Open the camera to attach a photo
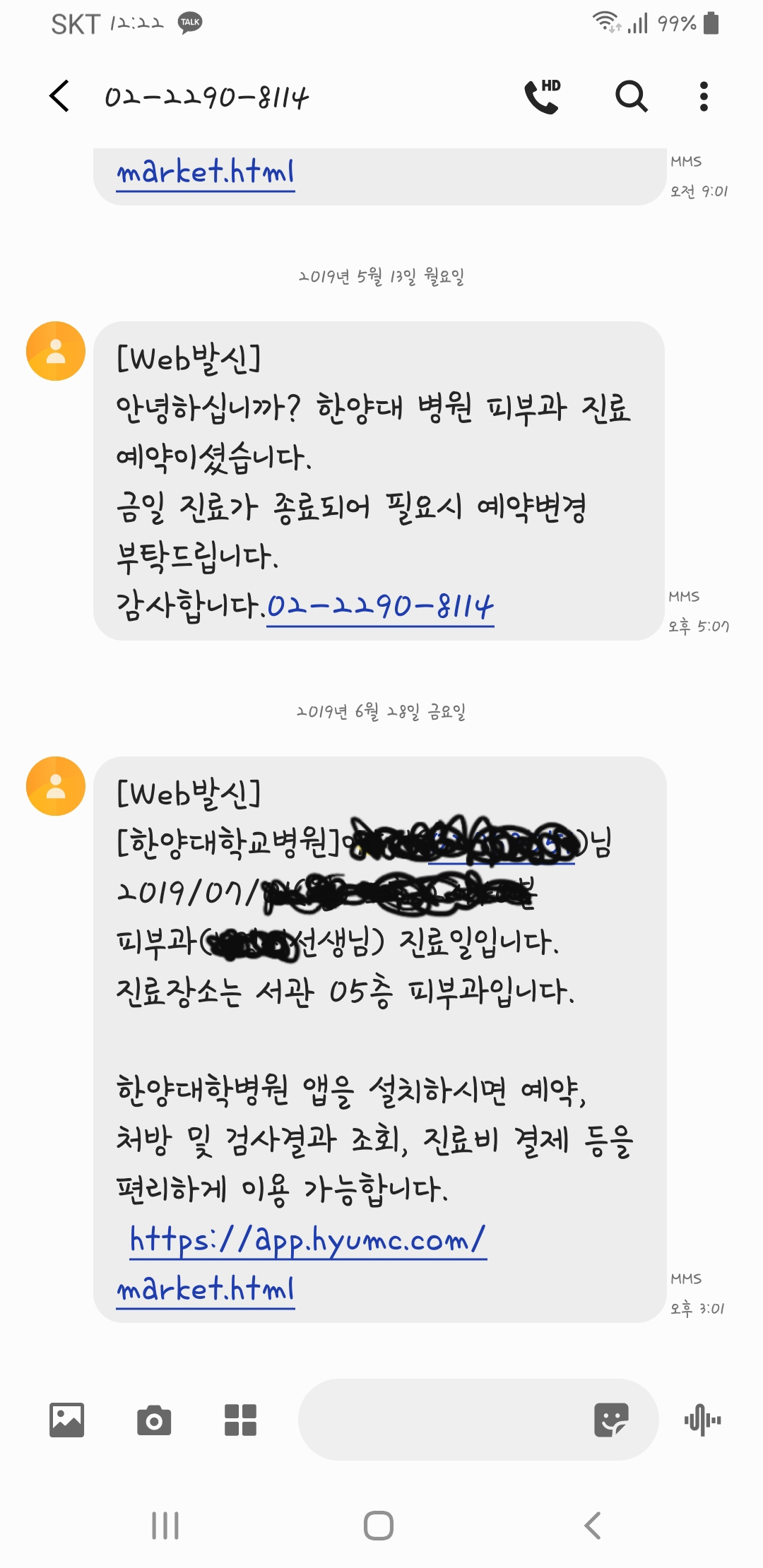The width and height of the screenshot is (763, 1568). 154,1420
